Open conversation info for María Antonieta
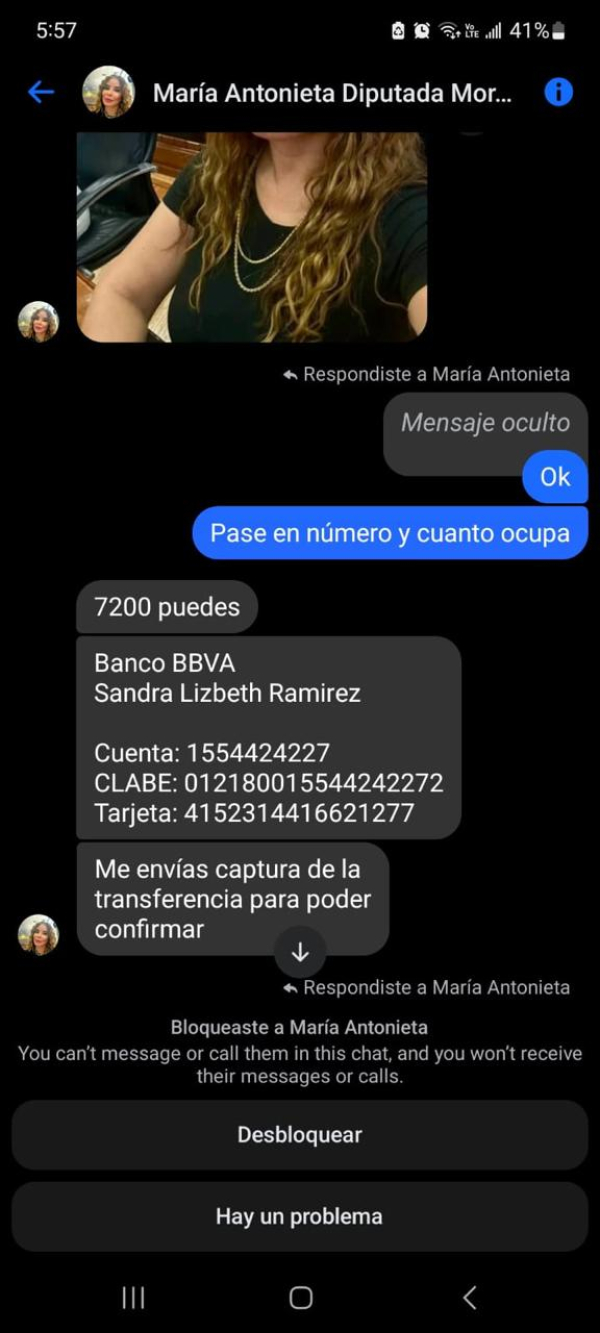Viewport: 600px width, 1333px height. coord(558,93)
